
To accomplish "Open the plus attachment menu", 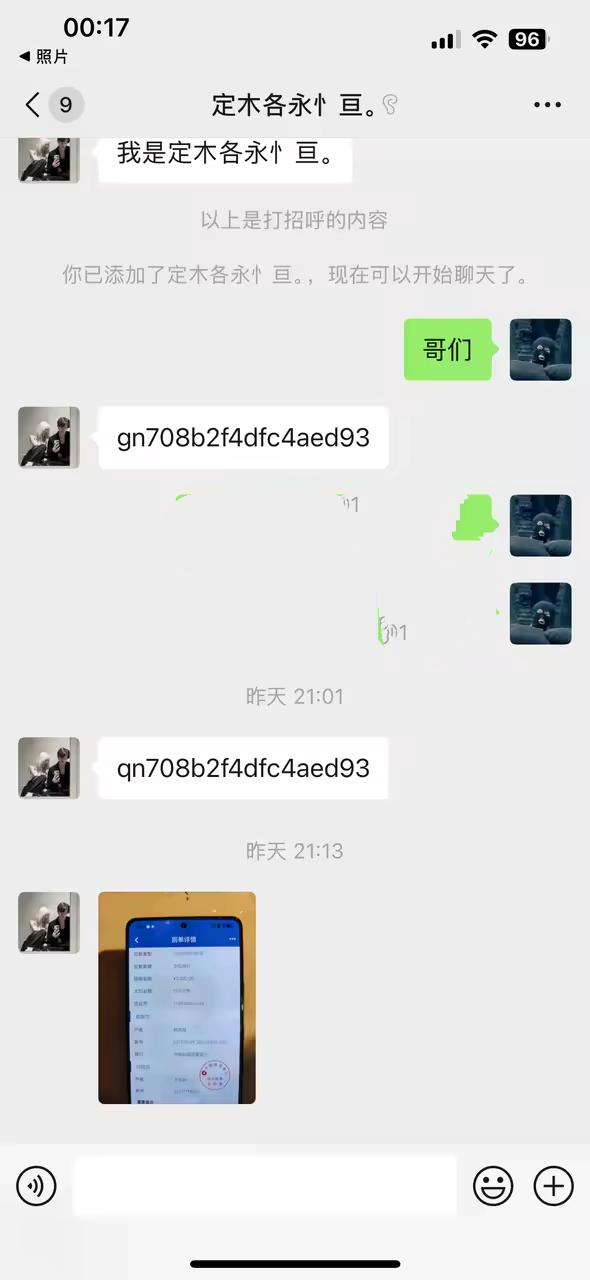I will pyautogui.click(x=553, y=1186).
